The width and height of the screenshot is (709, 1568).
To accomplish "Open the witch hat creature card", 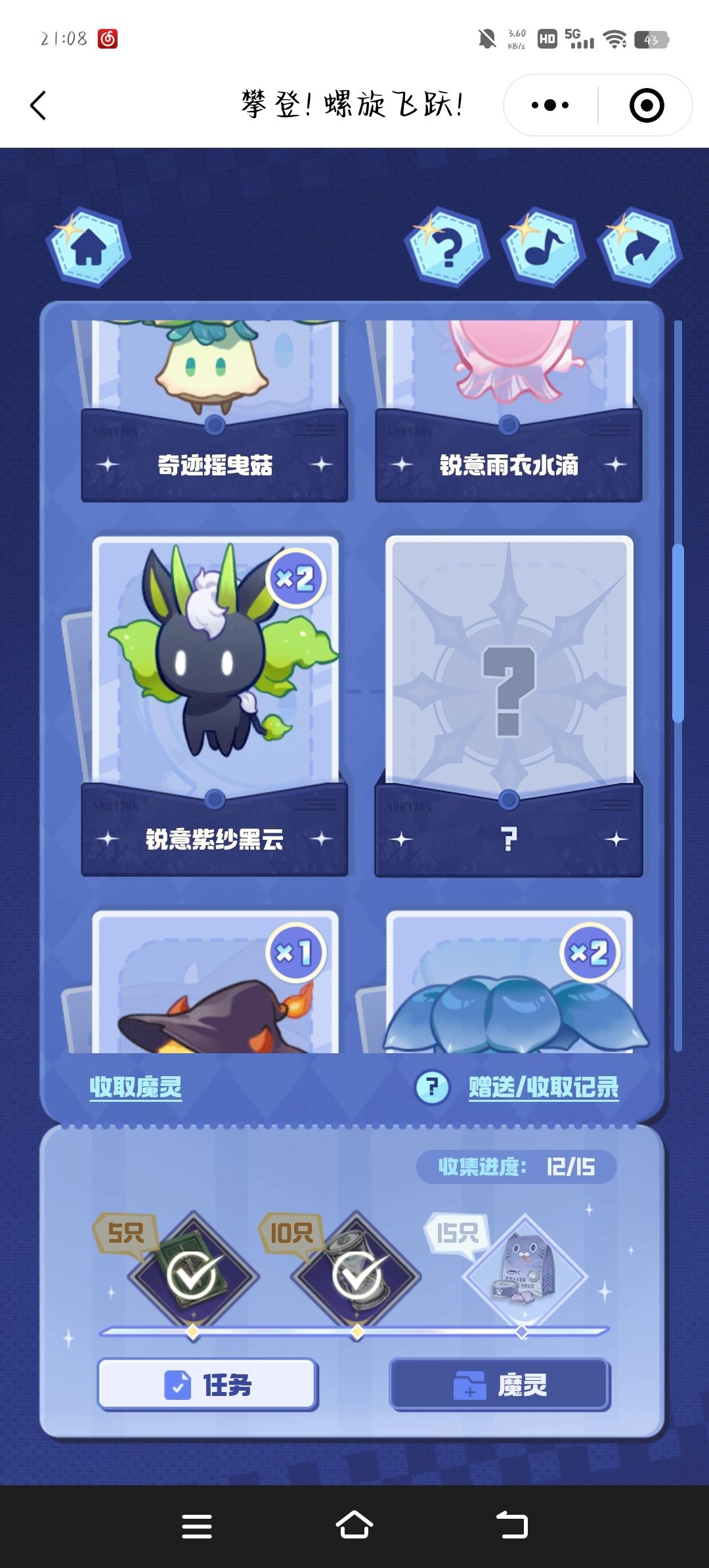I will (215, 985).
